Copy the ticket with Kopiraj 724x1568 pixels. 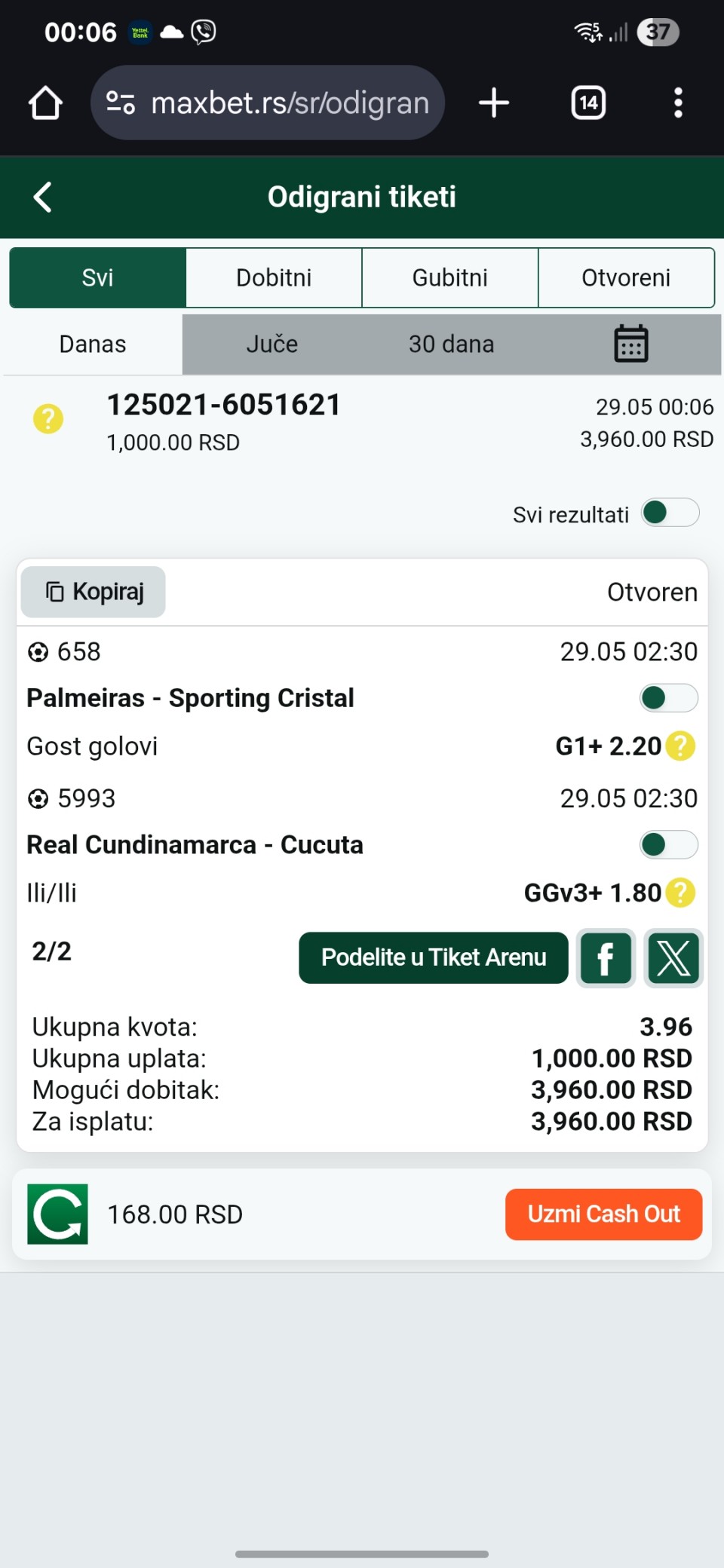click(x=94, y=592)
